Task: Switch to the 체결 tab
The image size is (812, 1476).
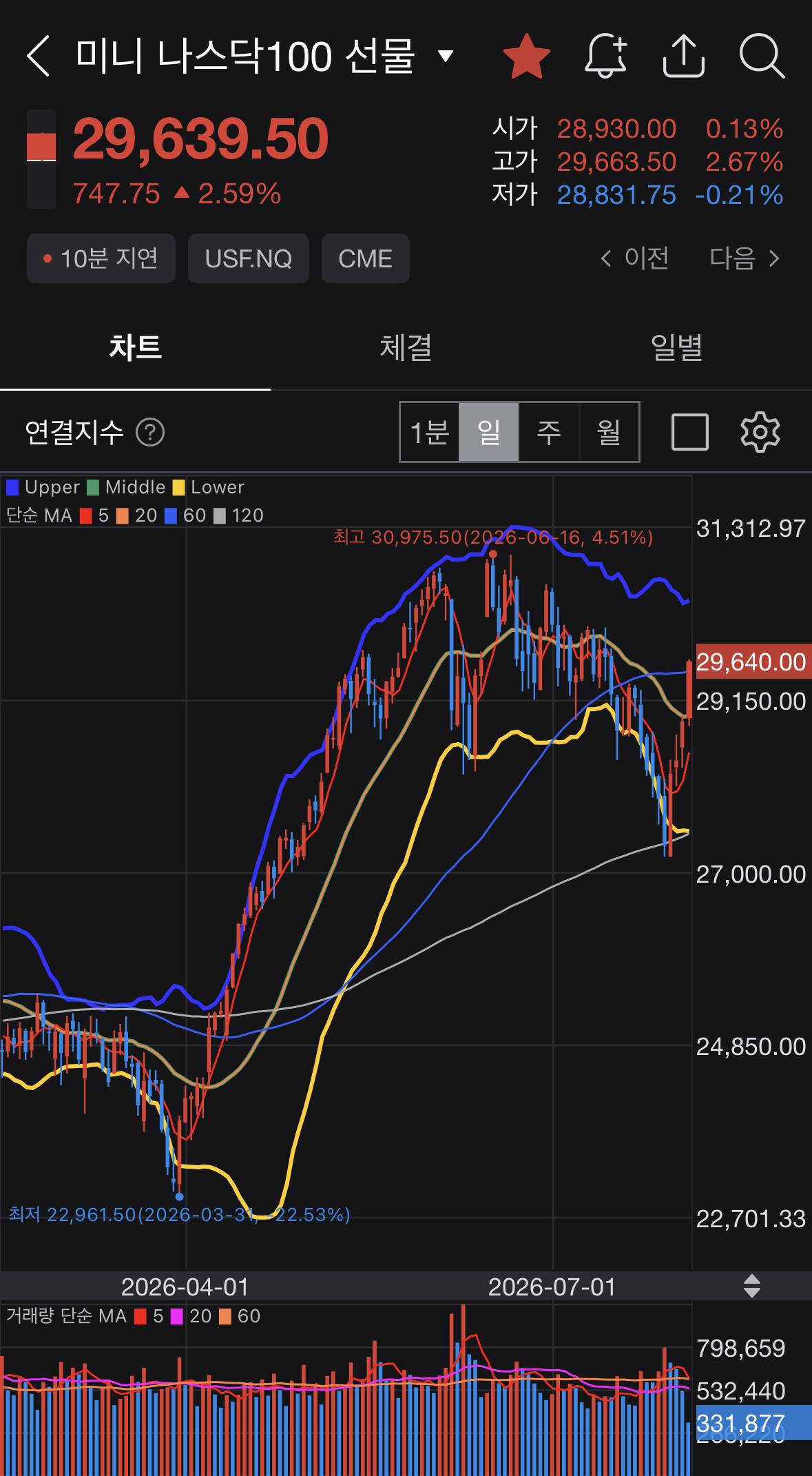Action: point(406,347)
